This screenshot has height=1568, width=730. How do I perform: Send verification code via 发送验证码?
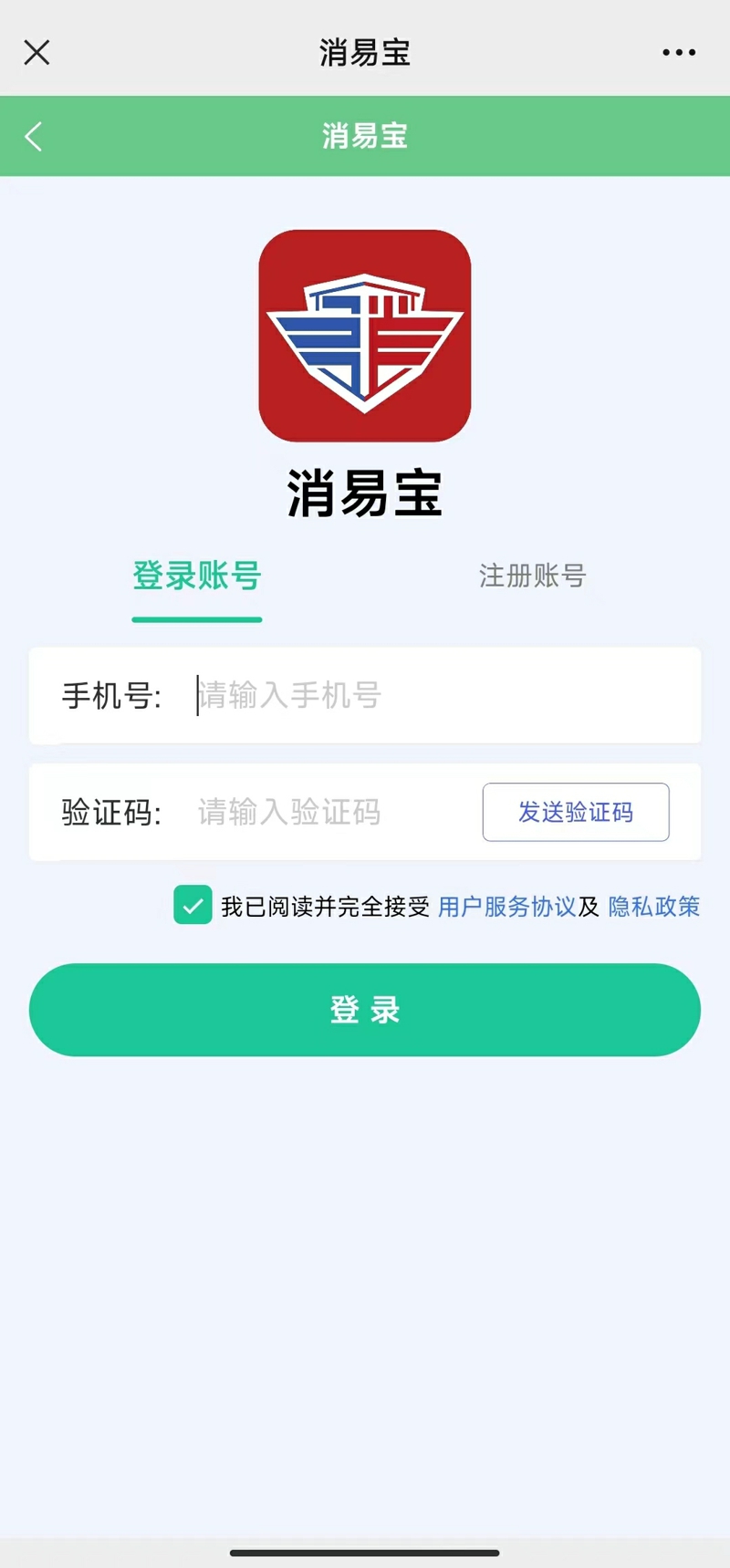(x=576, y=812)
